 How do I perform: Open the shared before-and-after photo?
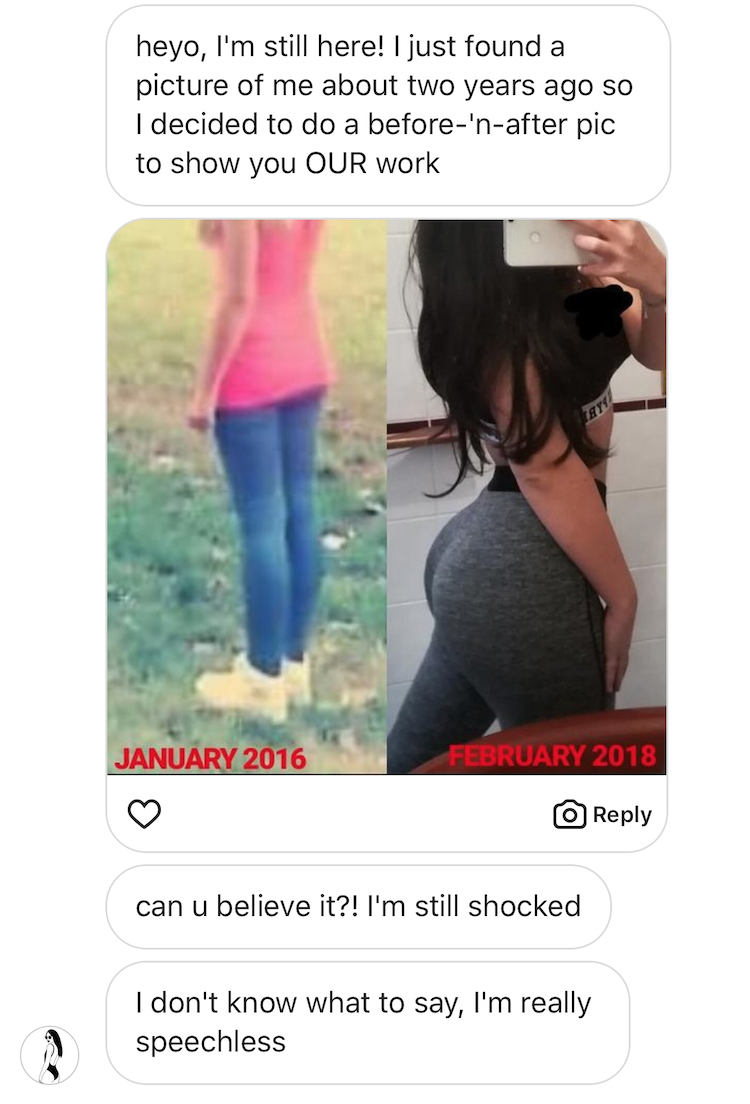click(x=386, y=496)
